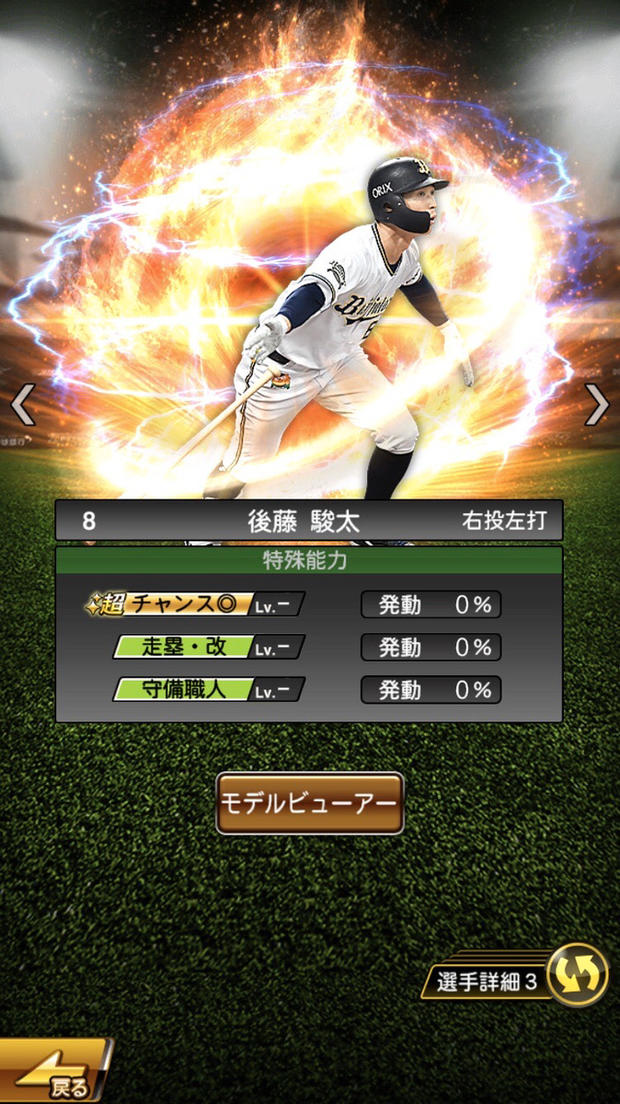
Task: View the 守備職人 ability details
Action: coord(208,689)
